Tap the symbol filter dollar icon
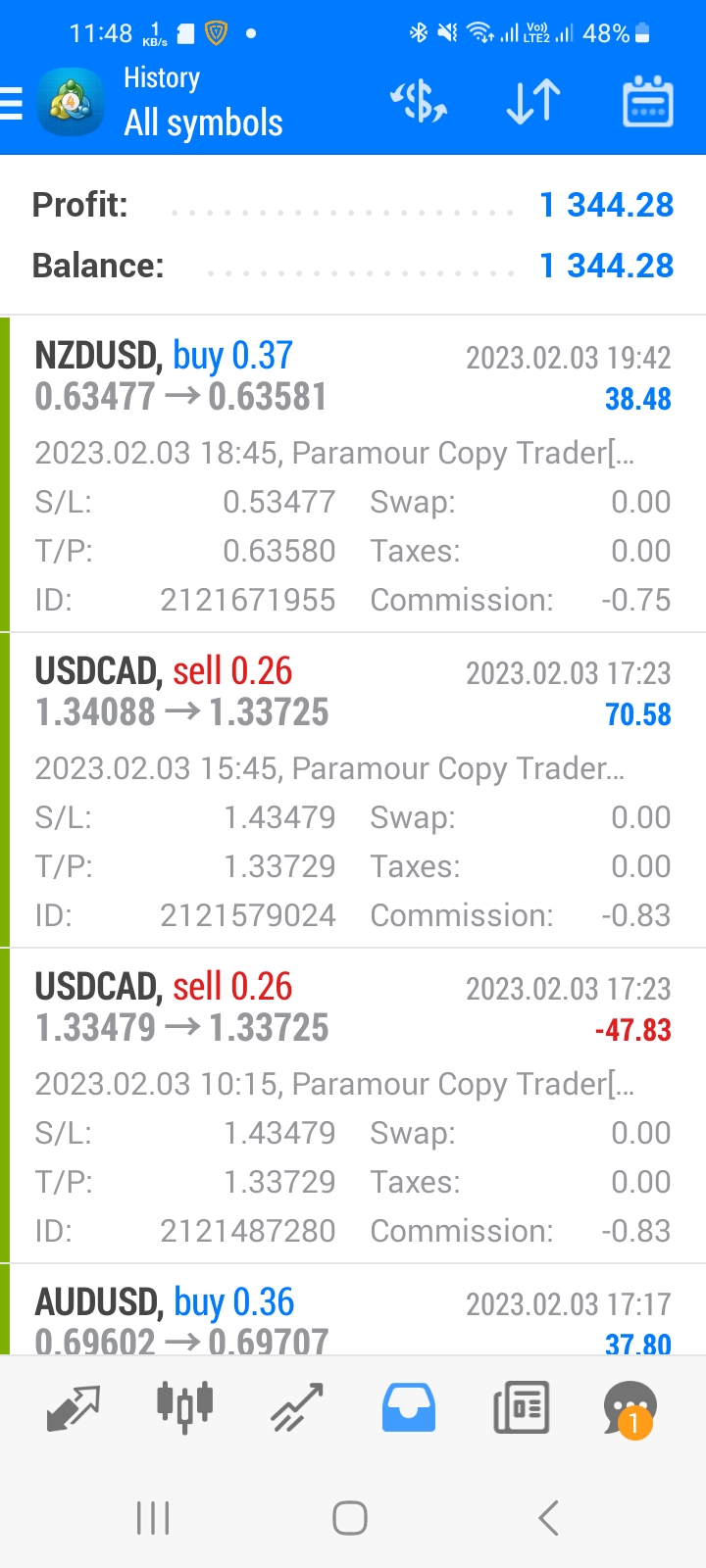This screenshot has height=1568, width=706. coord(420,102)
